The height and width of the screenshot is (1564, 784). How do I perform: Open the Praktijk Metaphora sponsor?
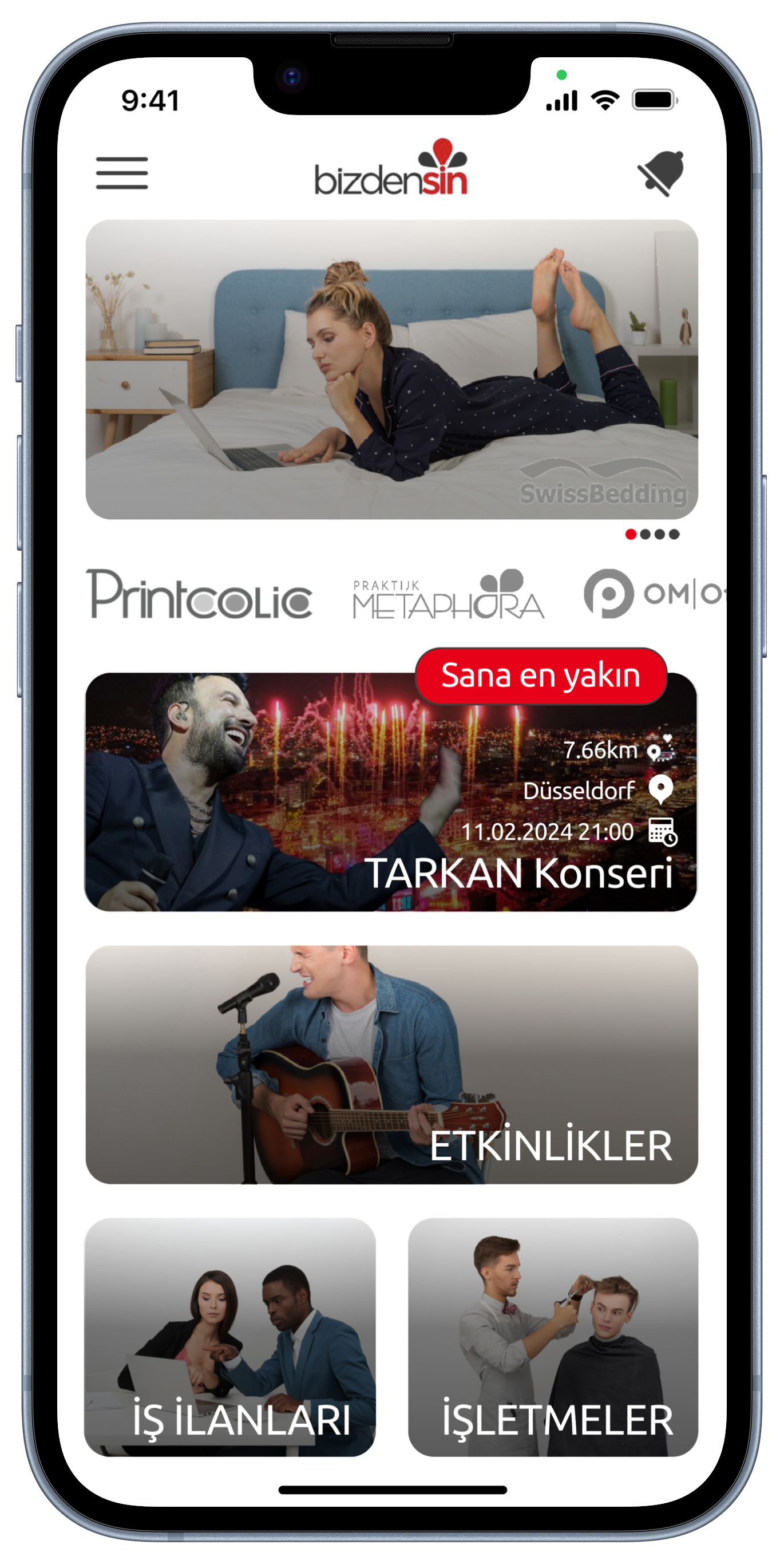pos(449,594)
